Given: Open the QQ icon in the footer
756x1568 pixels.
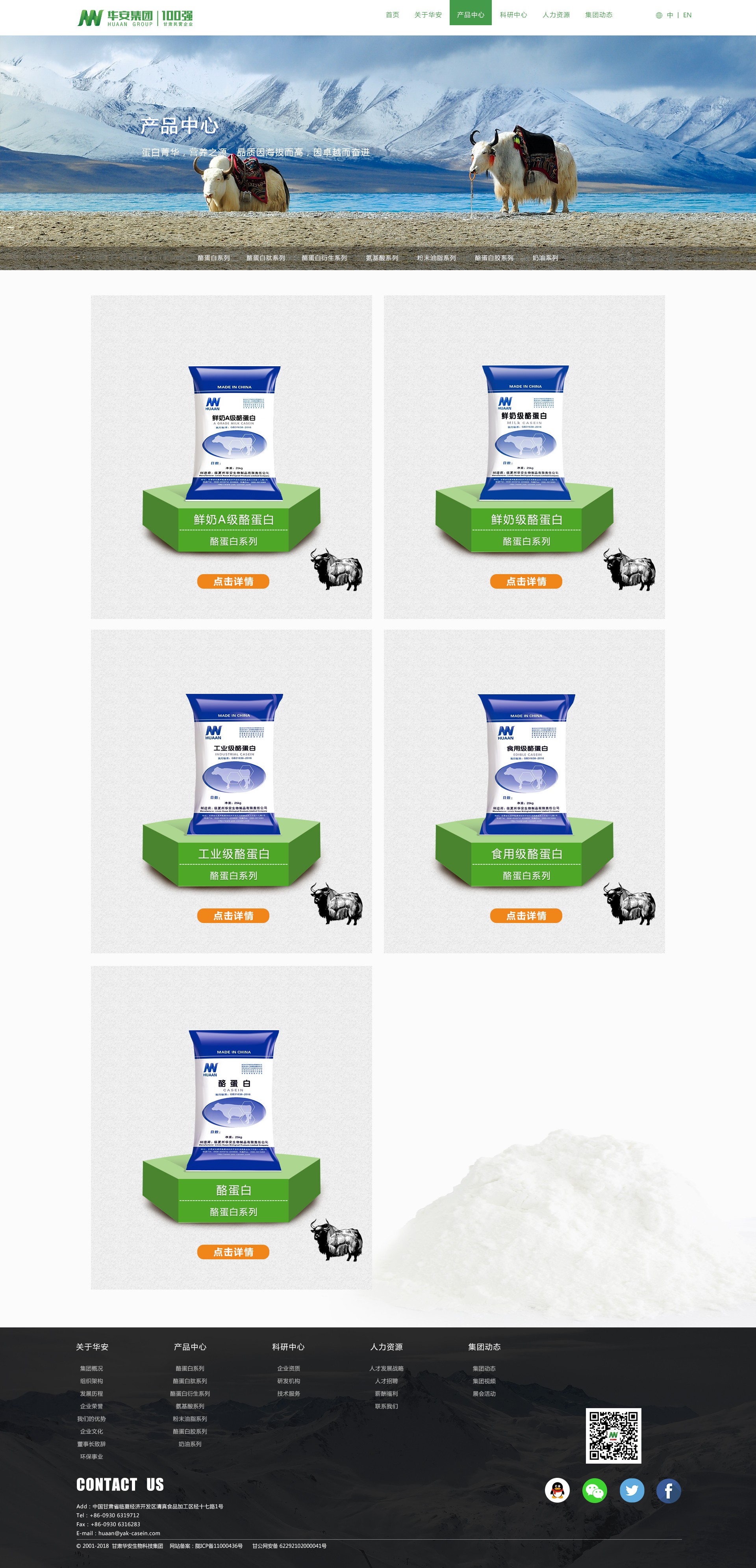Looking at the screenshot, I should coord(557,1491).
